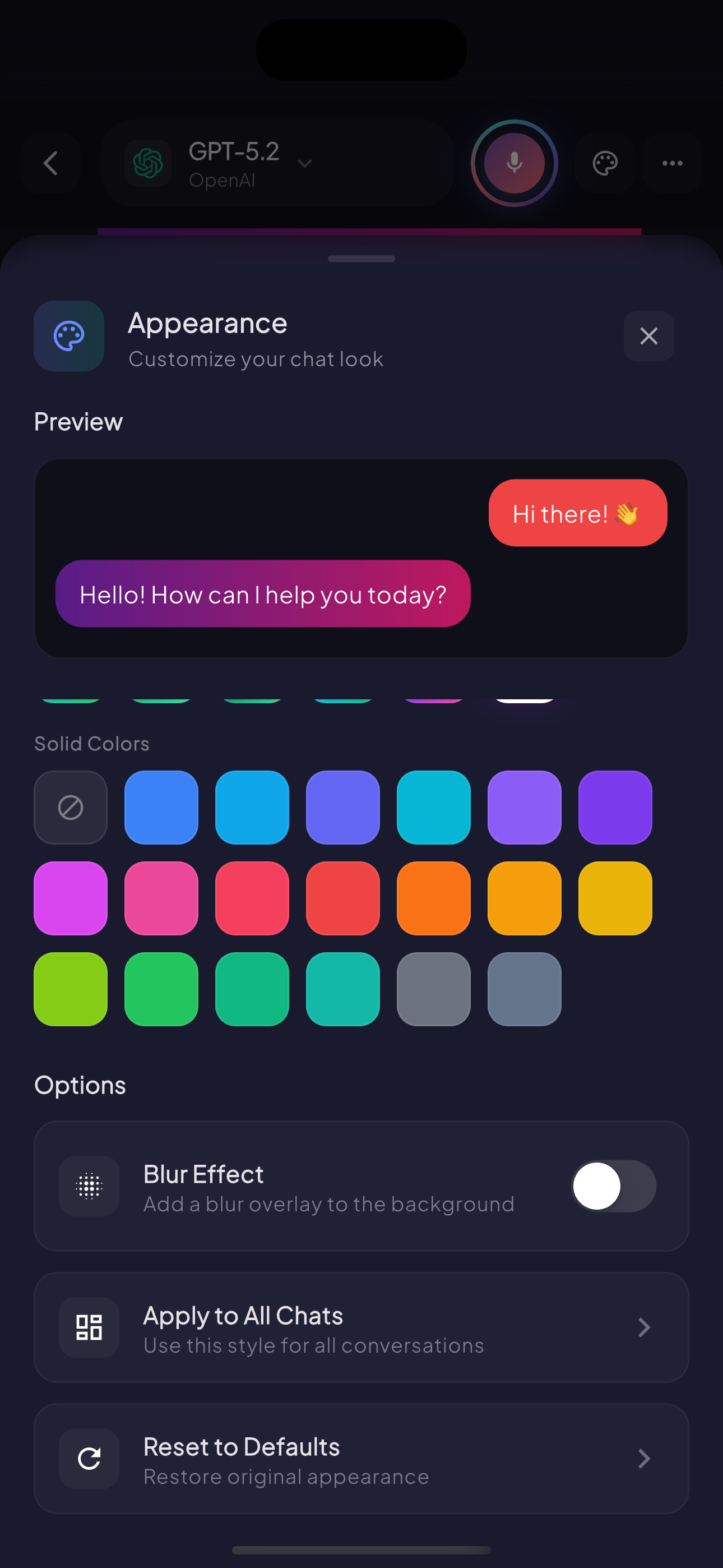Select the no-color option in Solid Colors

[x=71, y=808]
